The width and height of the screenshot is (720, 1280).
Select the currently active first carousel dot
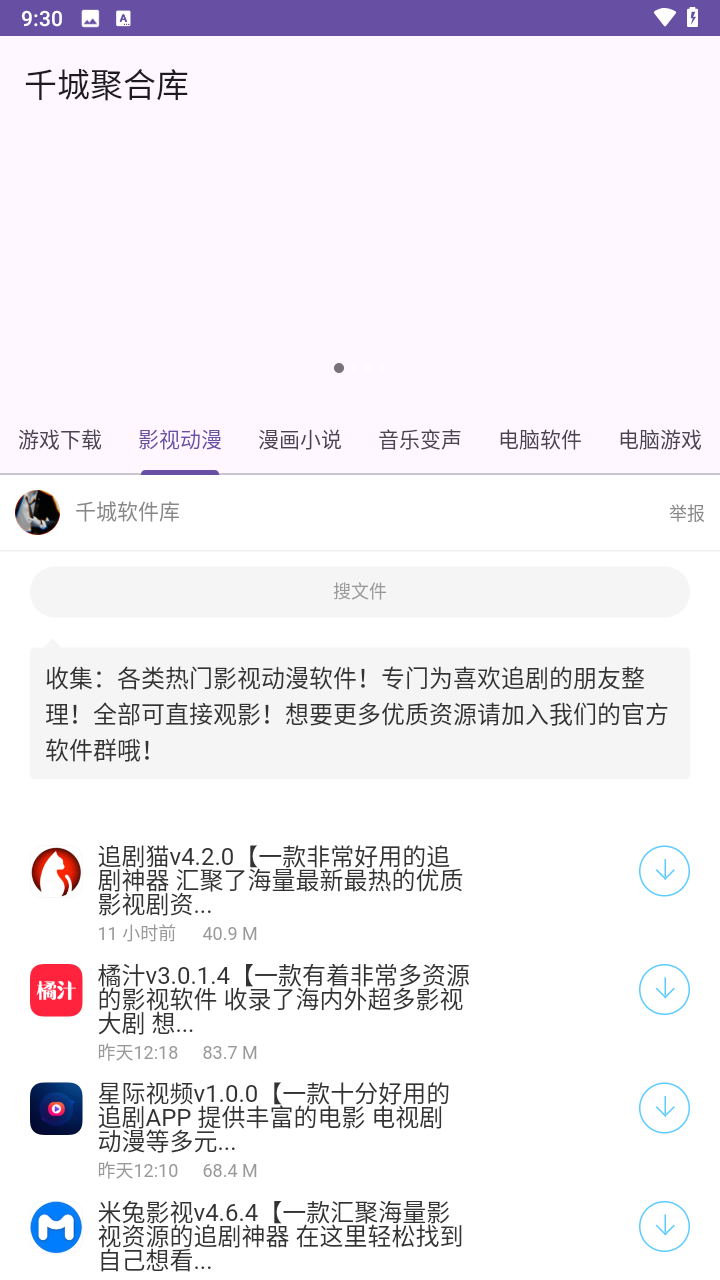click(x=339, y=368)
